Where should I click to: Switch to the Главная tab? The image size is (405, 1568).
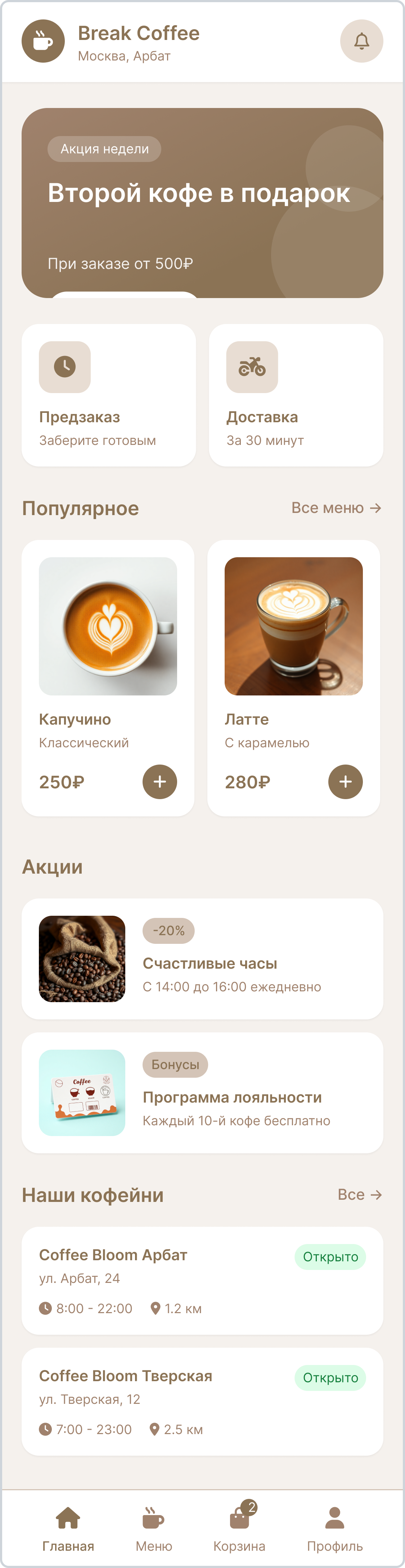point(68,1528)
